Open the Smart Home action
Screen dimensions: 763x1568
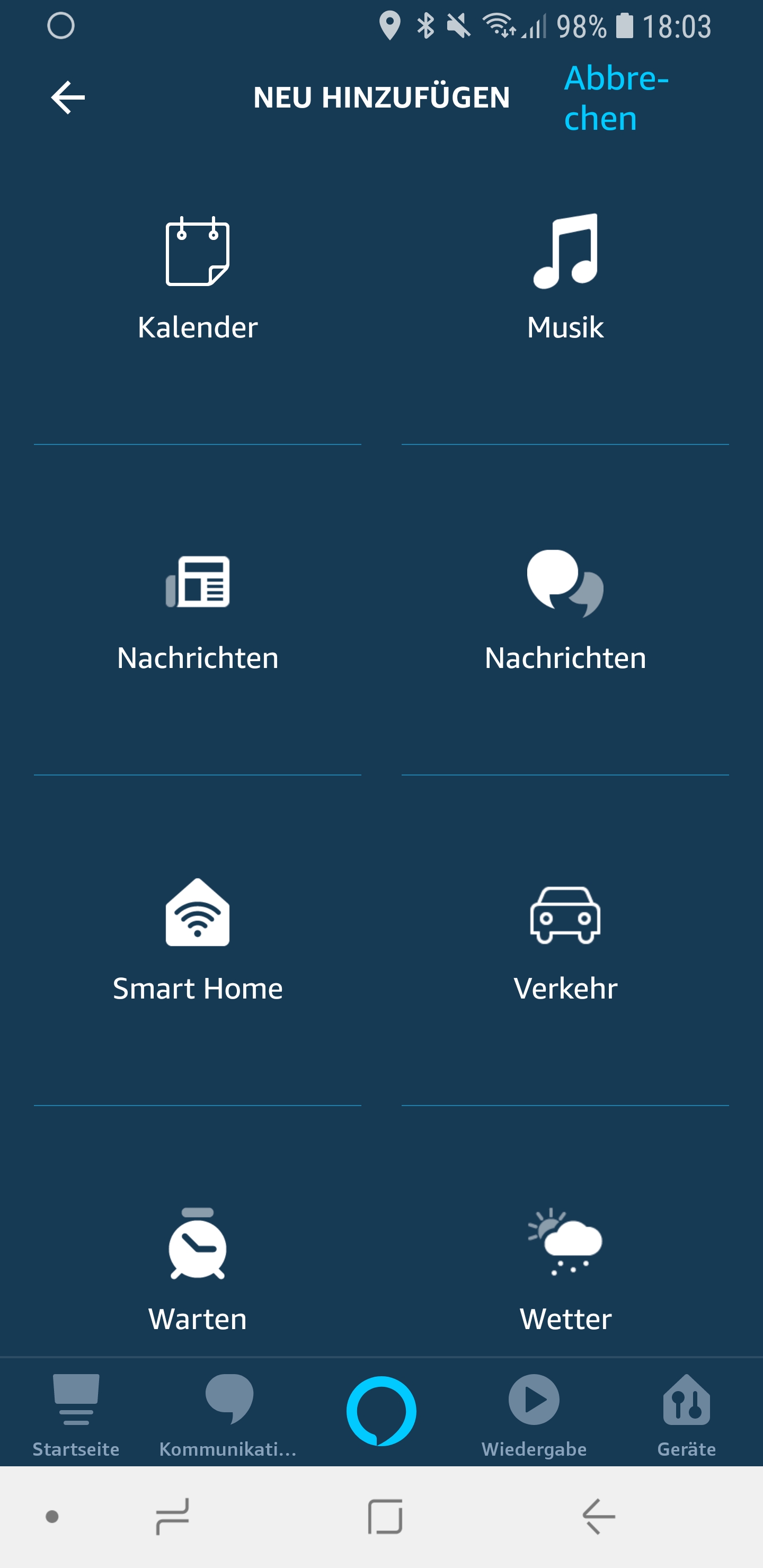pos(197,941)
